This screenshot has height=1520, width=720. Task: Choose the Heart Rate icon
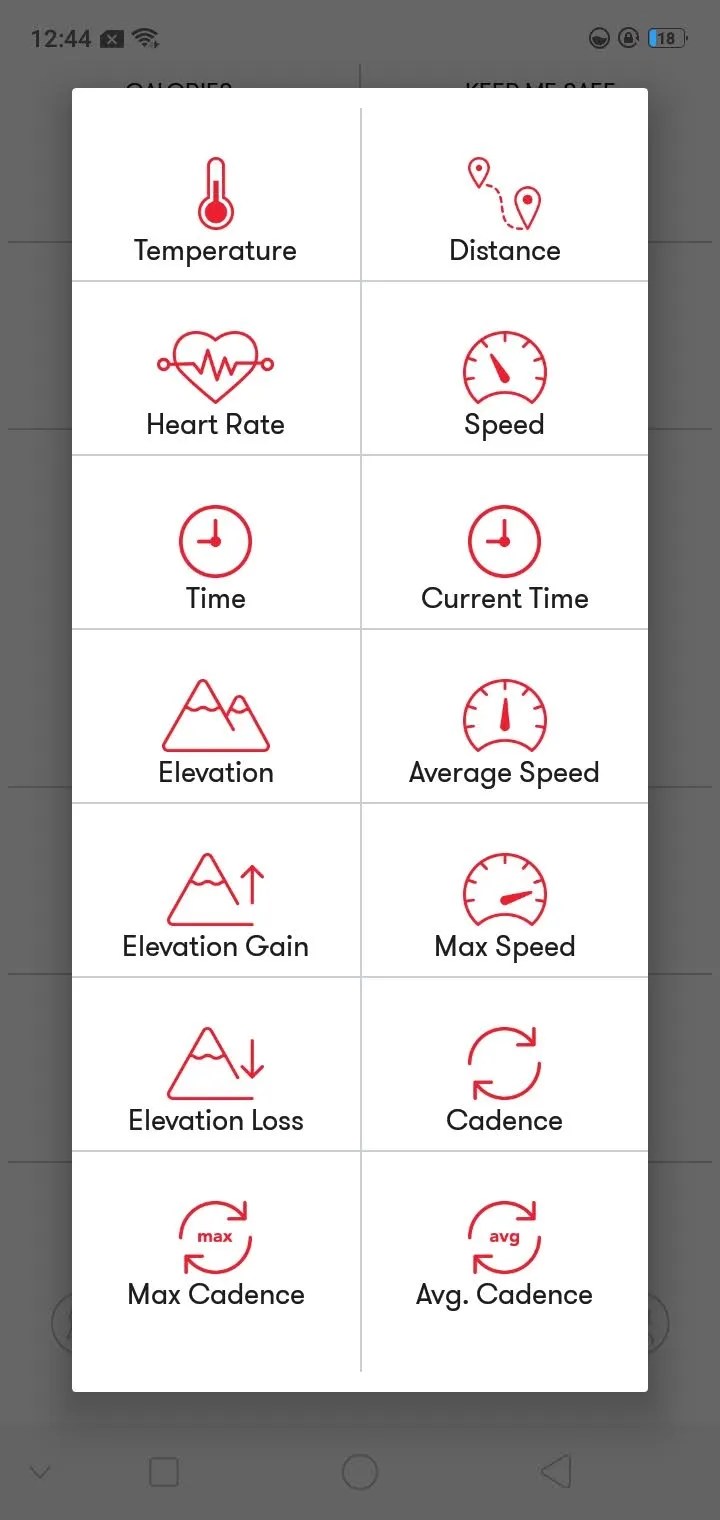click(215, 364)
